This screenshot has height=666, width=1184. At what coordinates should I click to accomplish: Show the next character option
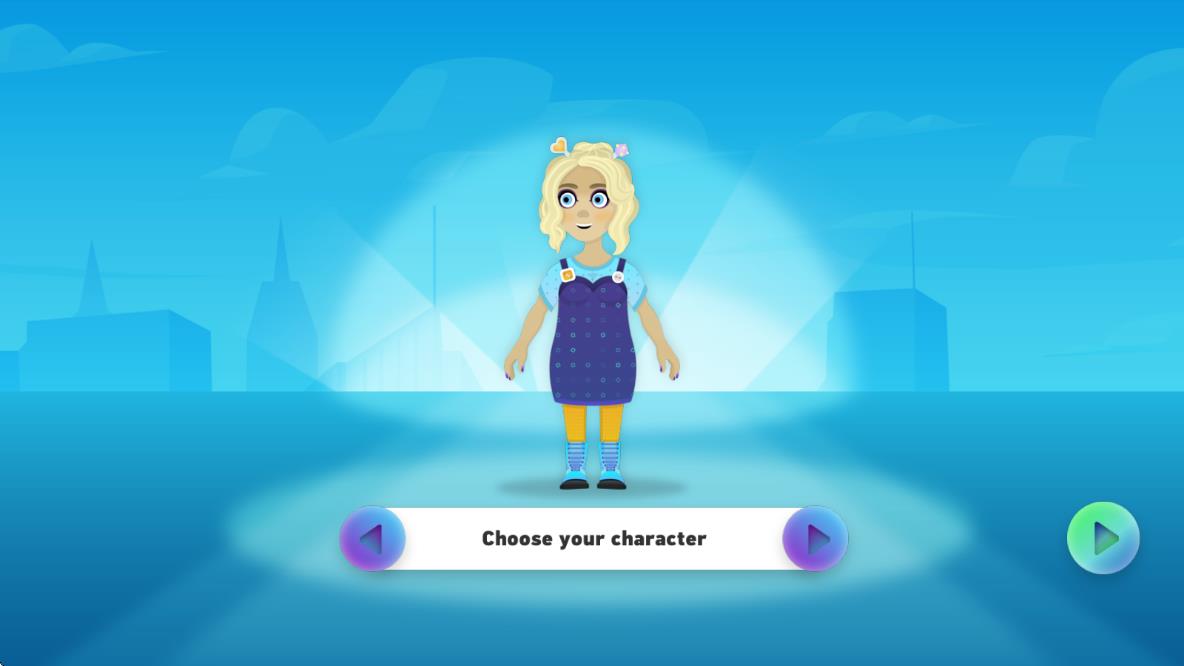pos(815,539)
